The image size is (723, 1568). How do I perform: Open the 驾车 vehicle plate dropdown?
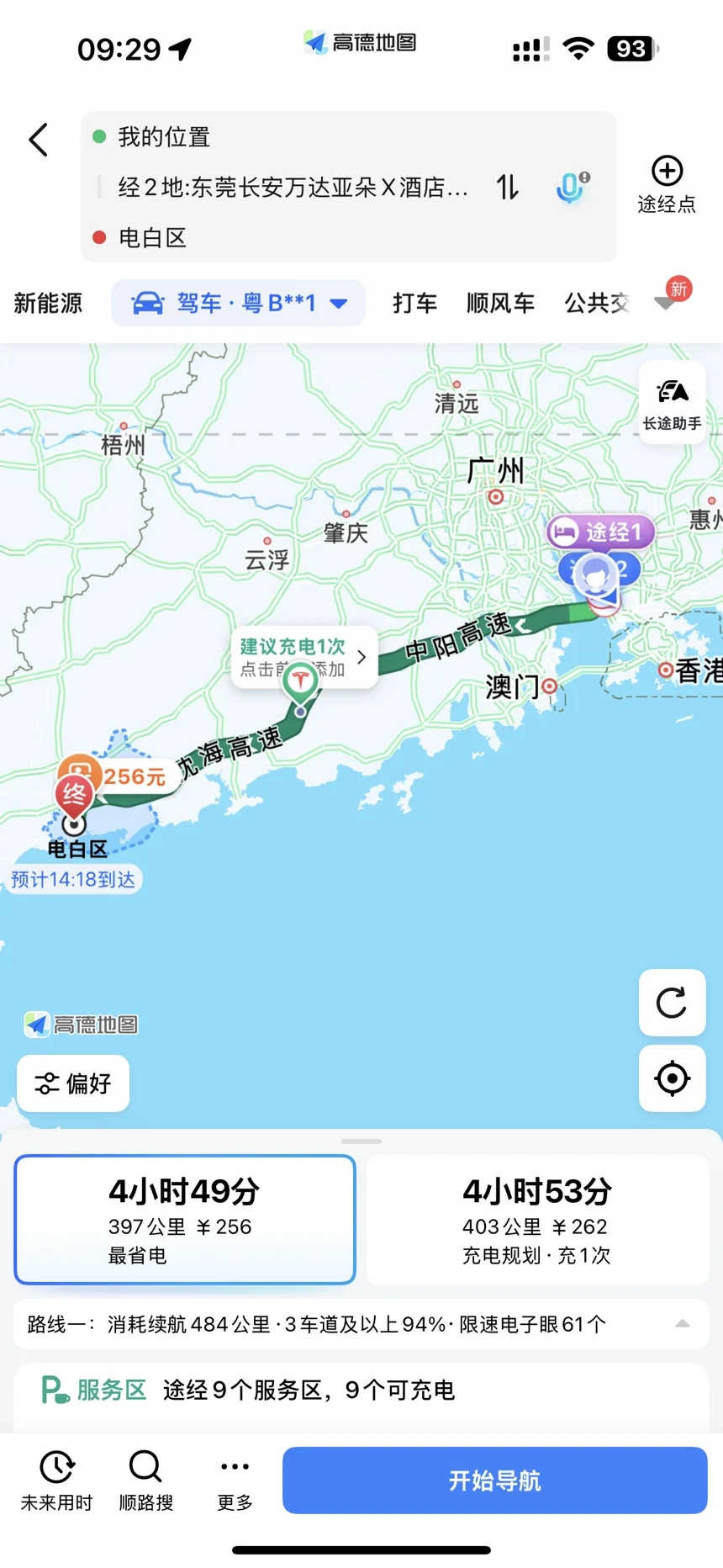coord(239,303)
